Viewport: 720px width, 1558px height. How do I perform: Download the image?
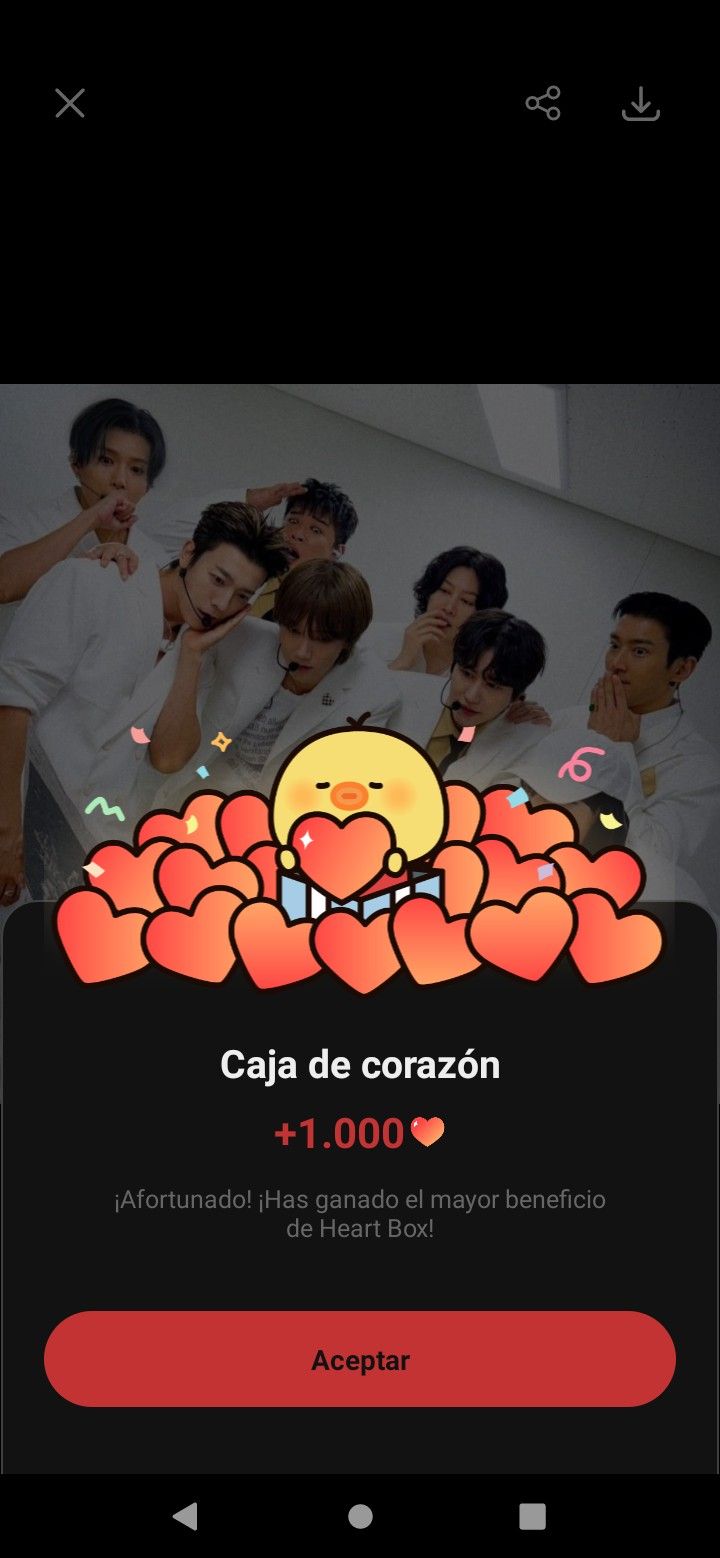tap(641, 103)
